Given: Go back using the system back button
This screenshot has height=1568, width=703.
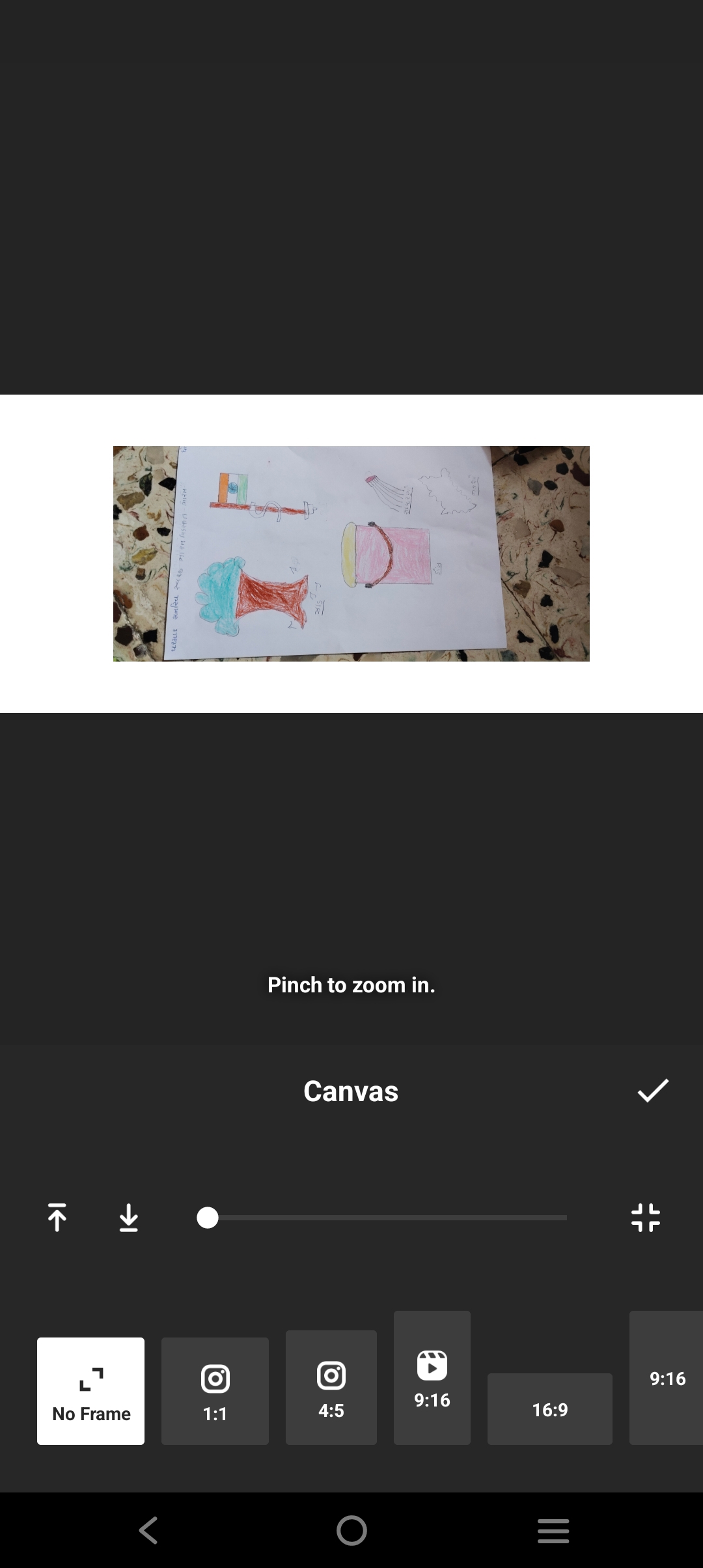Looking at the screenshot, I should 149,1530.
